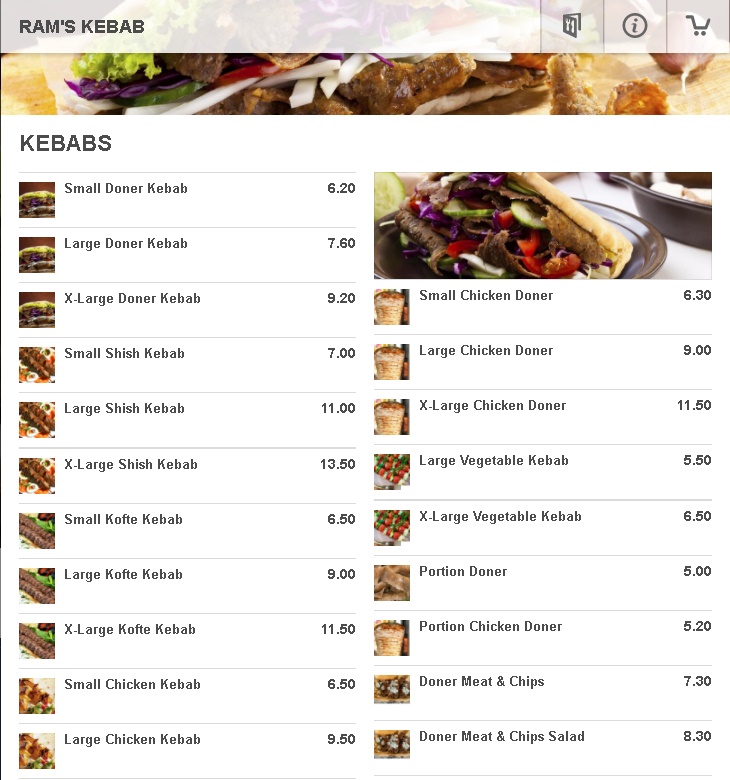
Task: Pick X-Large Chicken Doner
Action: point(493,405)
